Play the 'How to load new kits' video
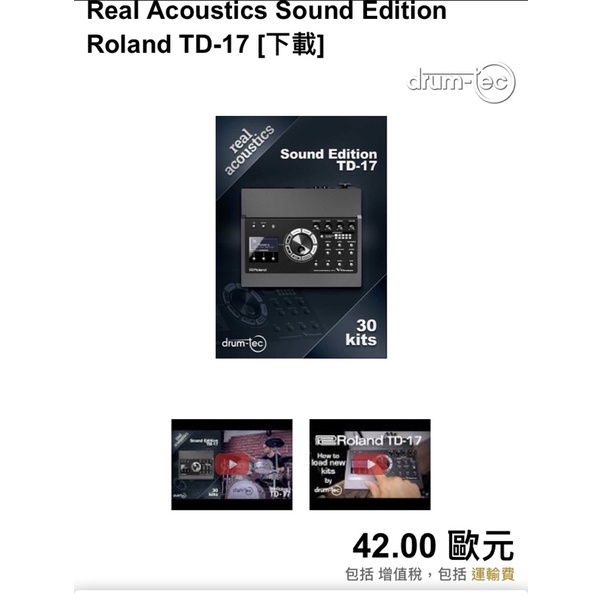Screen dimensions: 603x603 pos(370,464)
